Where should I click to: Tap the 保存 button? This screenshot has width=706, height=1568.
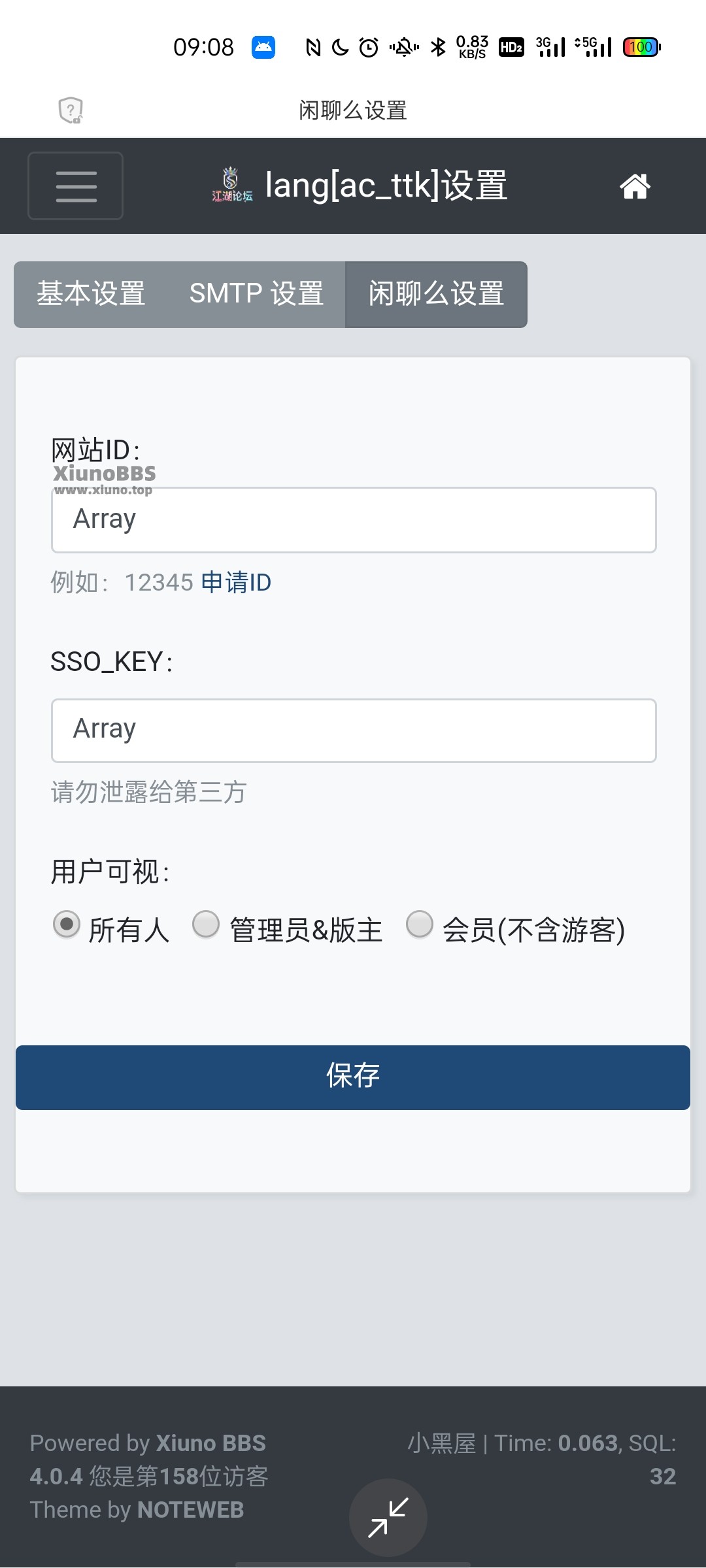tap(353, 1077)
